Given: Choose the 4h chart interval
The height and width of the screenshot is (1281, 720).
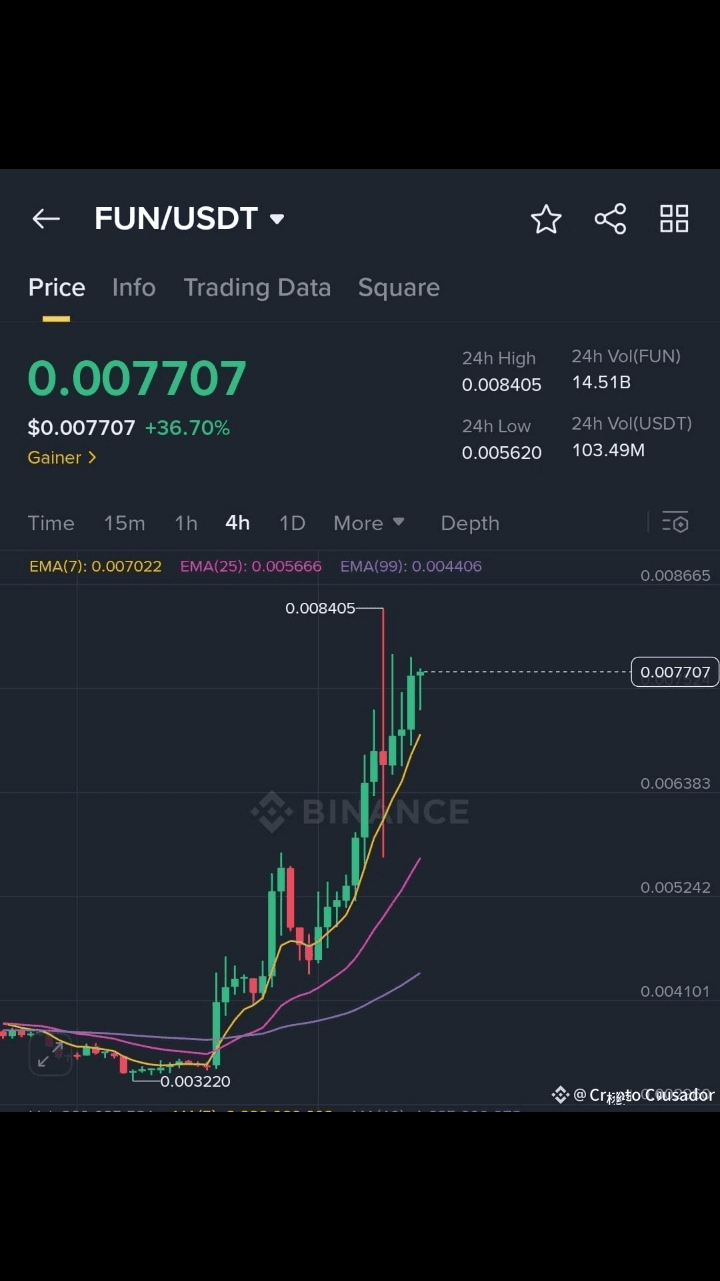Looking at the screenshot, I should click(x=238, y=523).
